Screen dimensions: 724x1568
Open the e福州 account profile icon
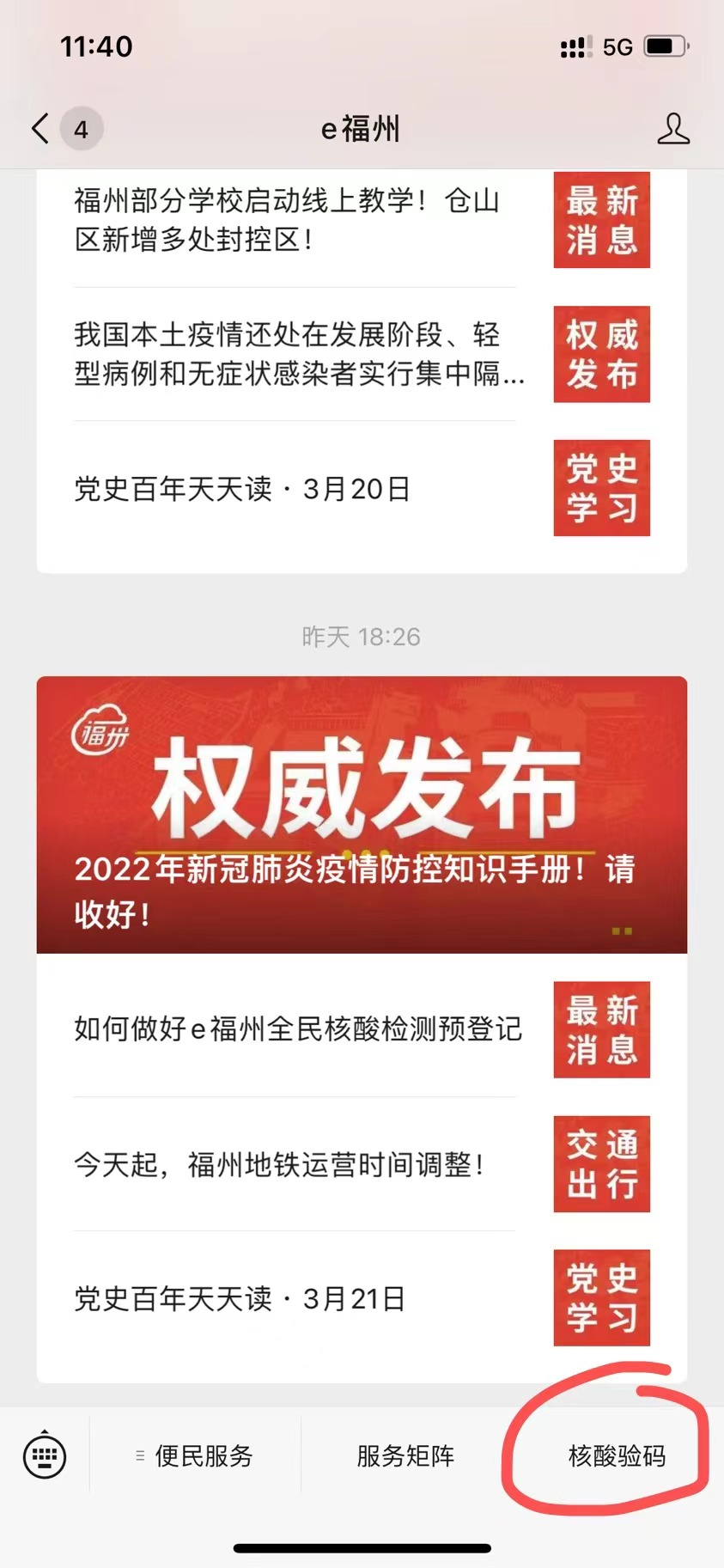673,129
